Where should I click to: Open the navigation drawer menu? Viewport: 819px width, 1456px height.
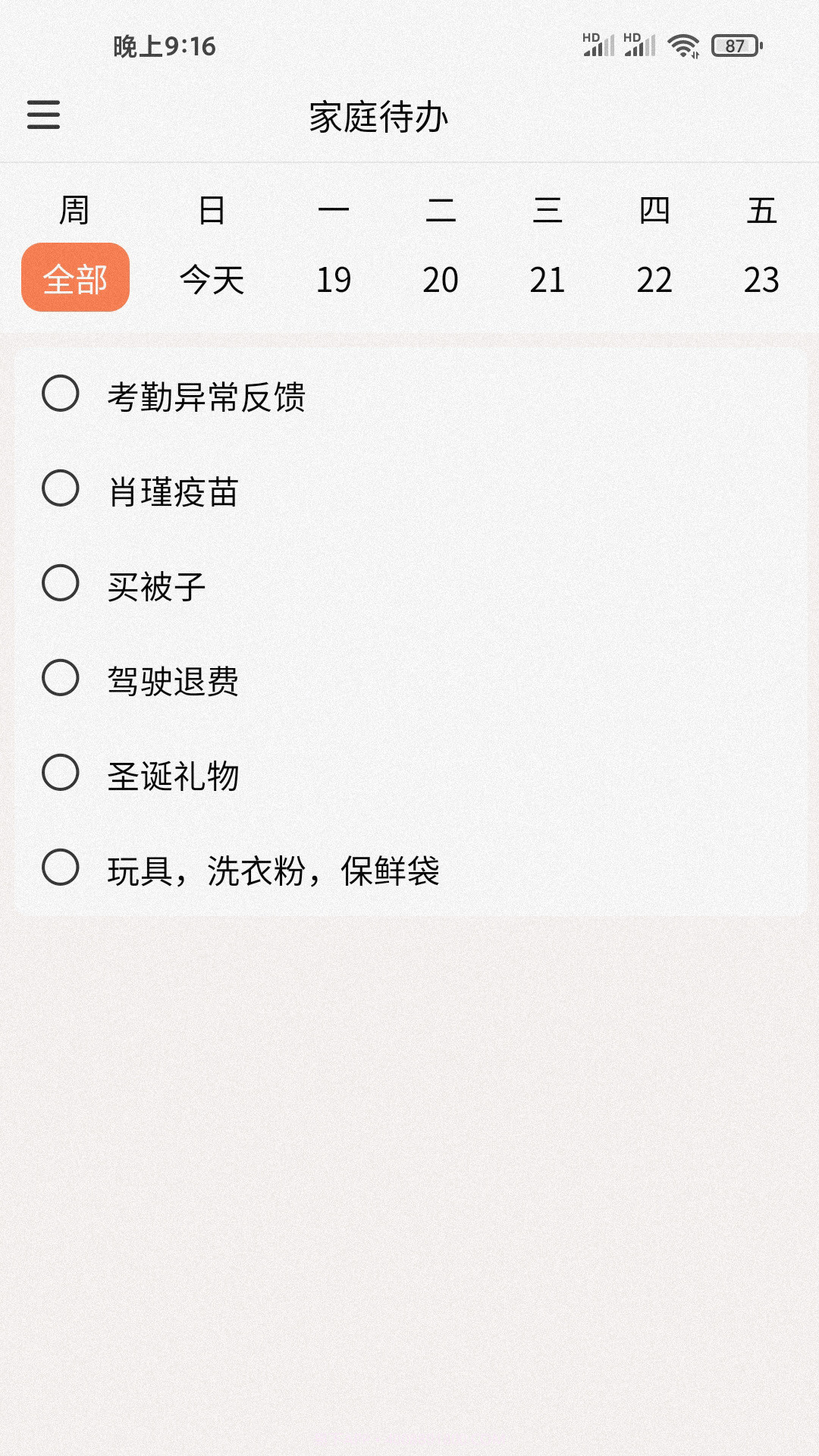click(x=43, y=116)
